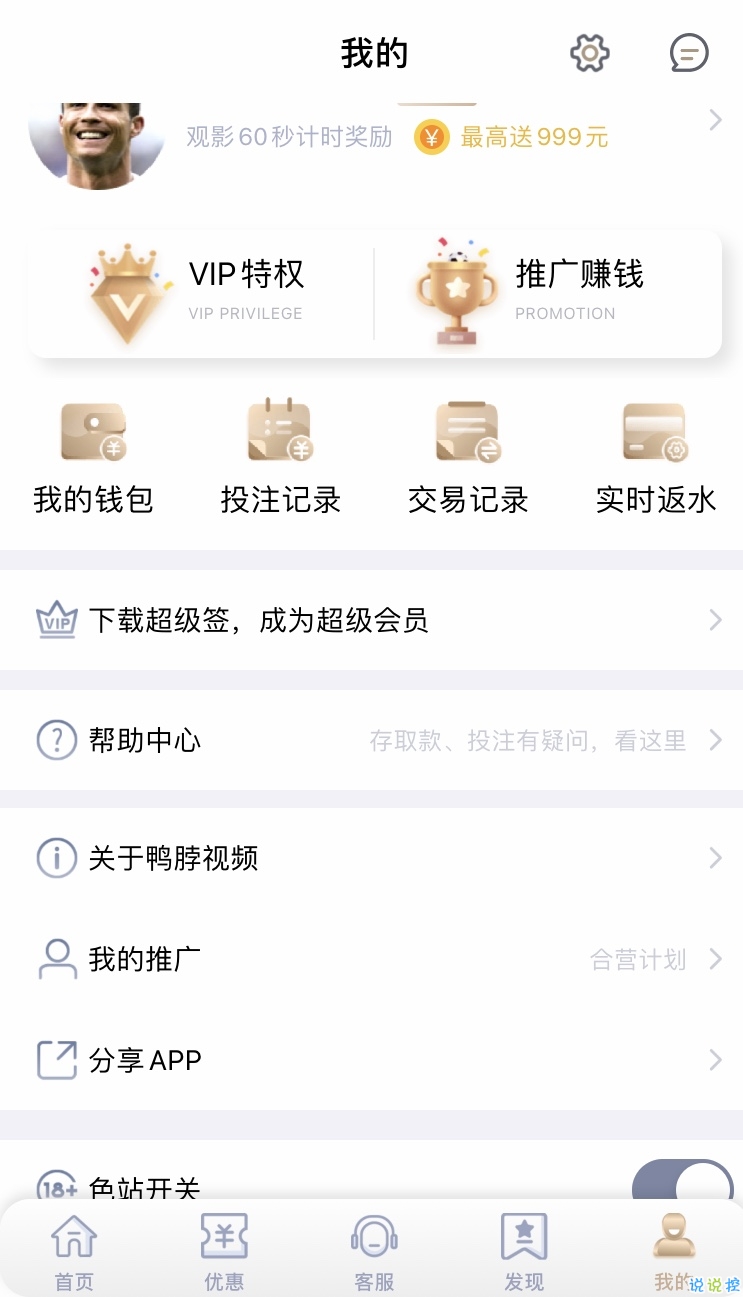743x1297 pixels.
Task: Open the messages chat bubble icon
Action: [x=689, y=53]
